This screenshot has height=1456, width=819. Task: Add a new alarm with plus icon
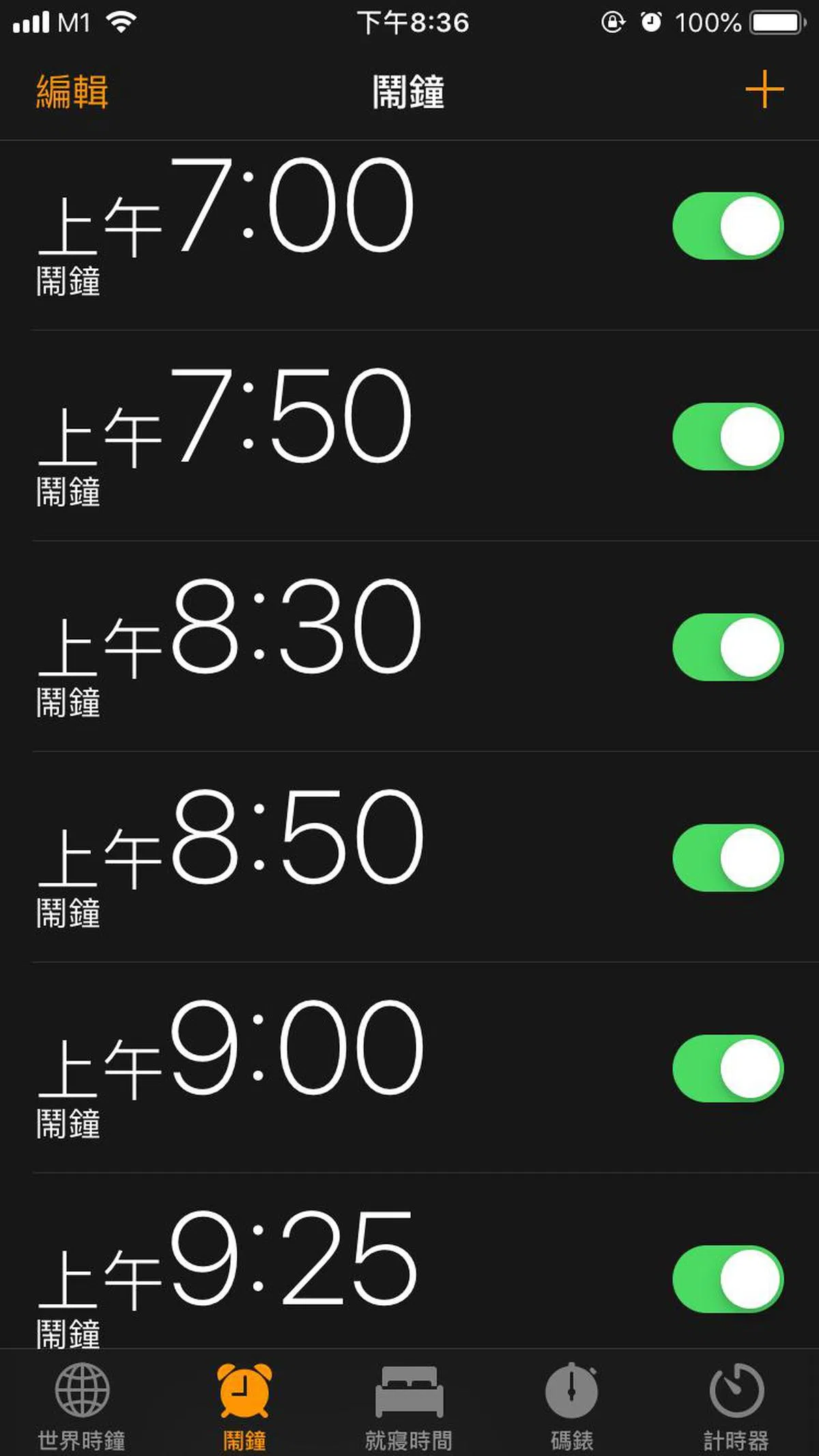(764, 89)
